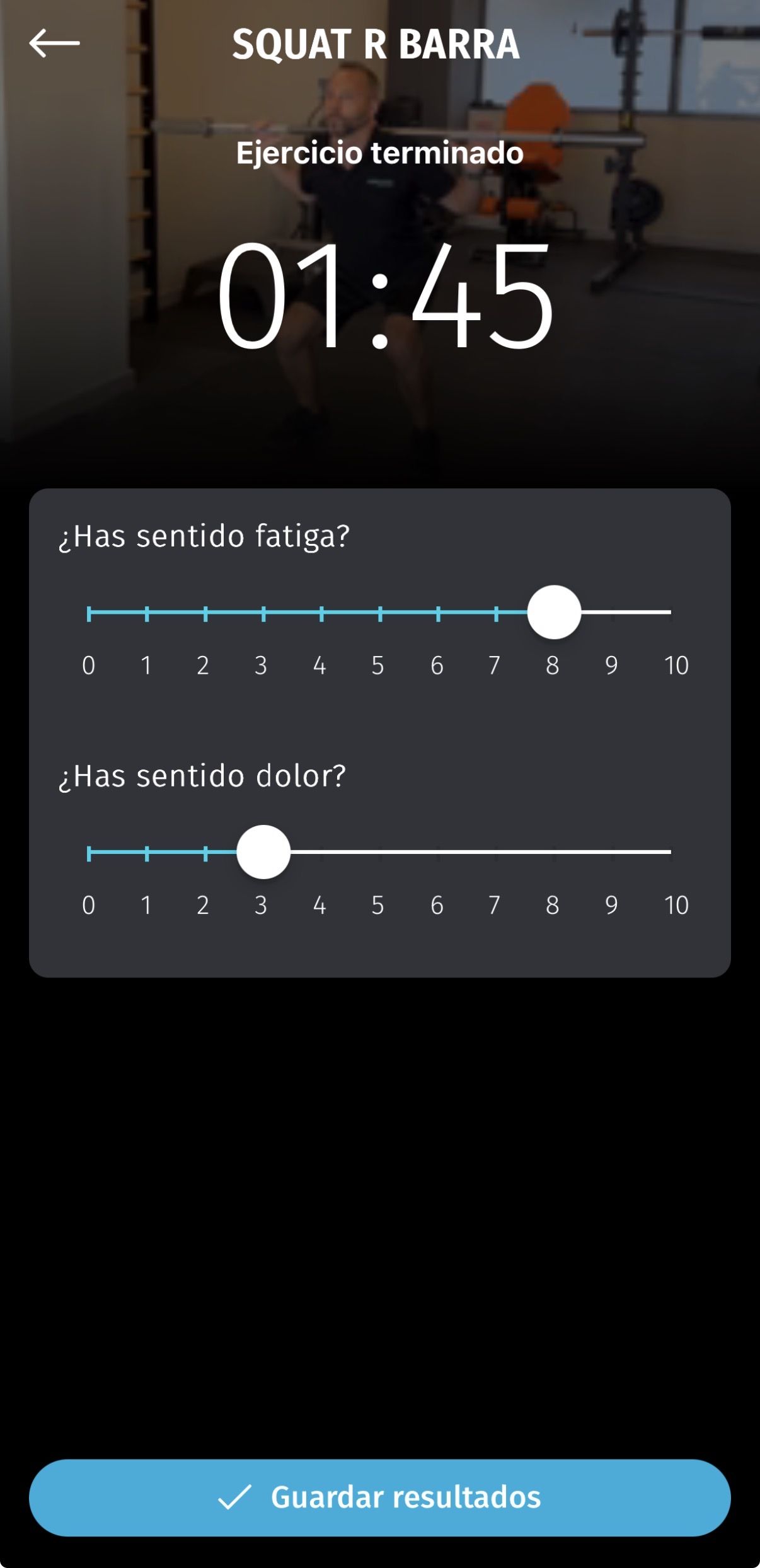The image size is (760, 1568).
Task: Set the pain slider to 7
Action: (x=496, y=851)
